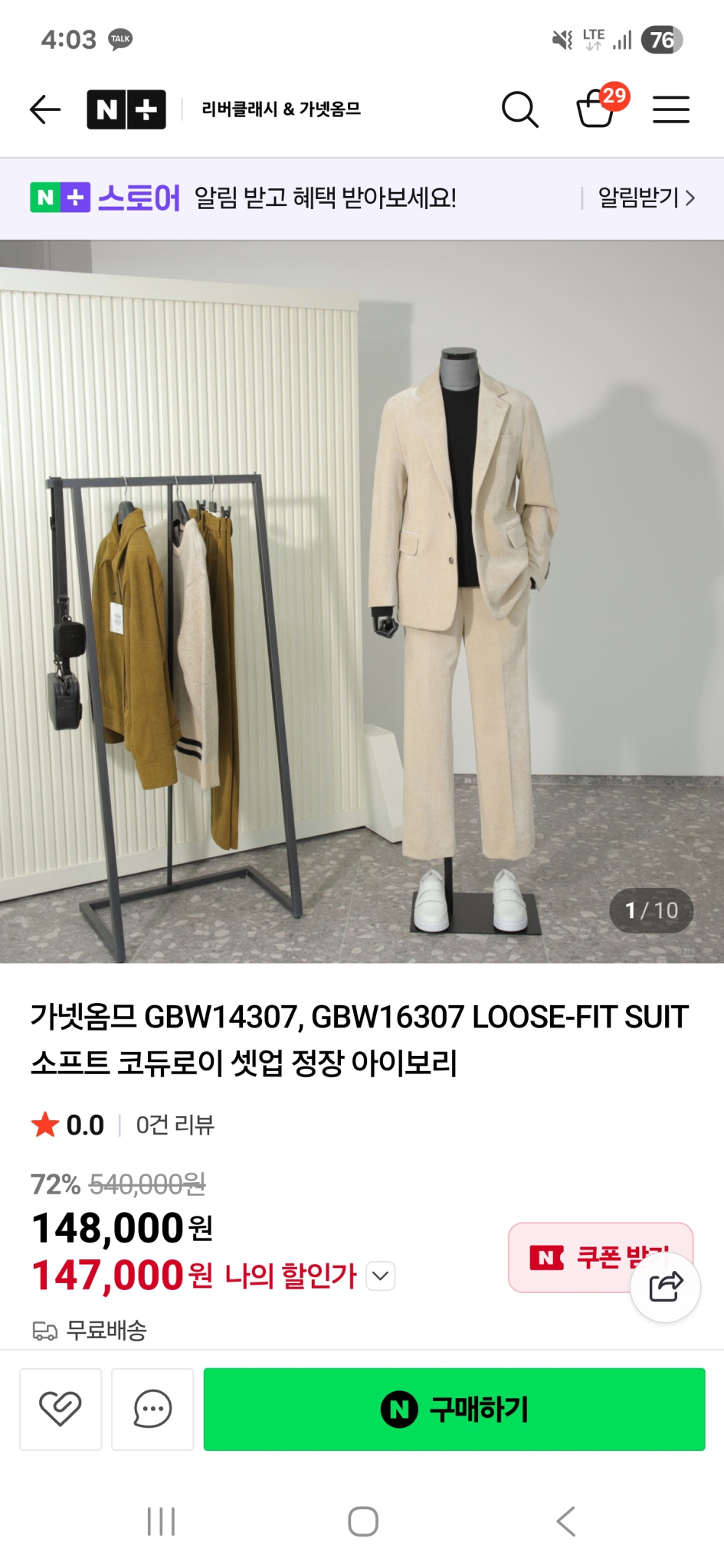Open 알림받기 notification options
Image resolution: width=724 pixels, height=1568 pixels.
(642, 198)
